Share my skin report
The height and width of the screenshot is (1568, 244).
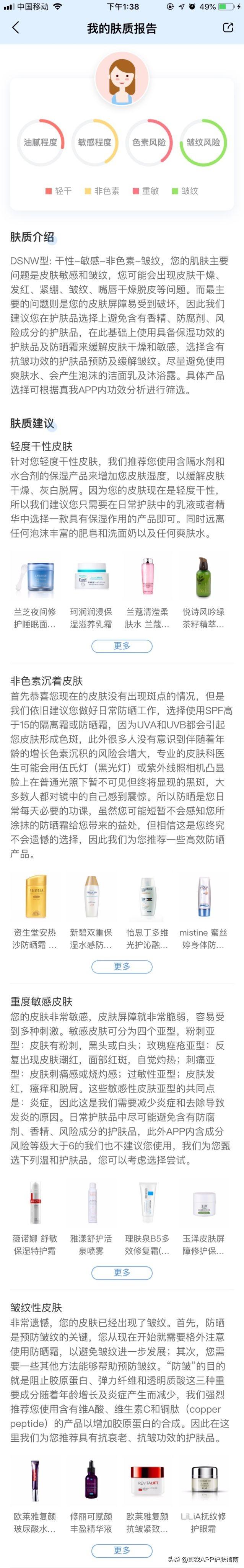click(228, 28)
